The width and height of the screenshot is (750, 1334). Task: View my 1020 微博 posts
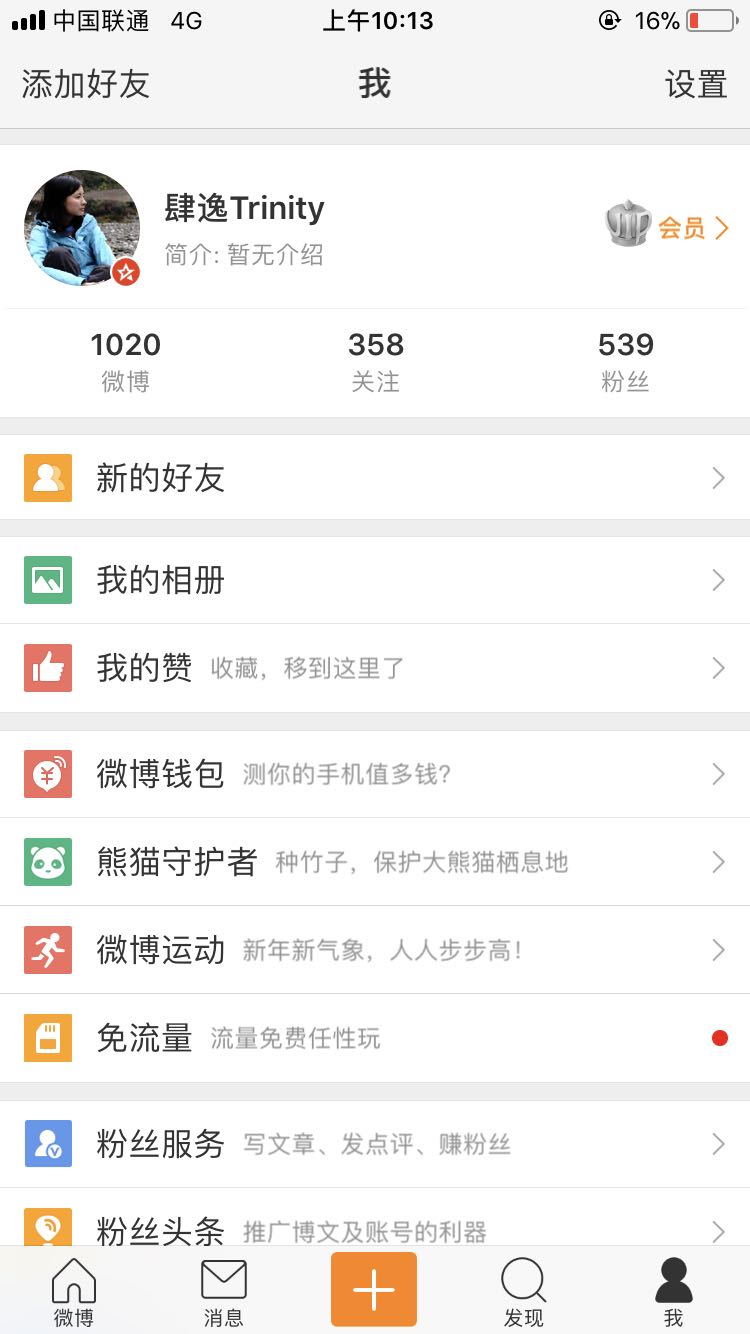pos(125,361)
